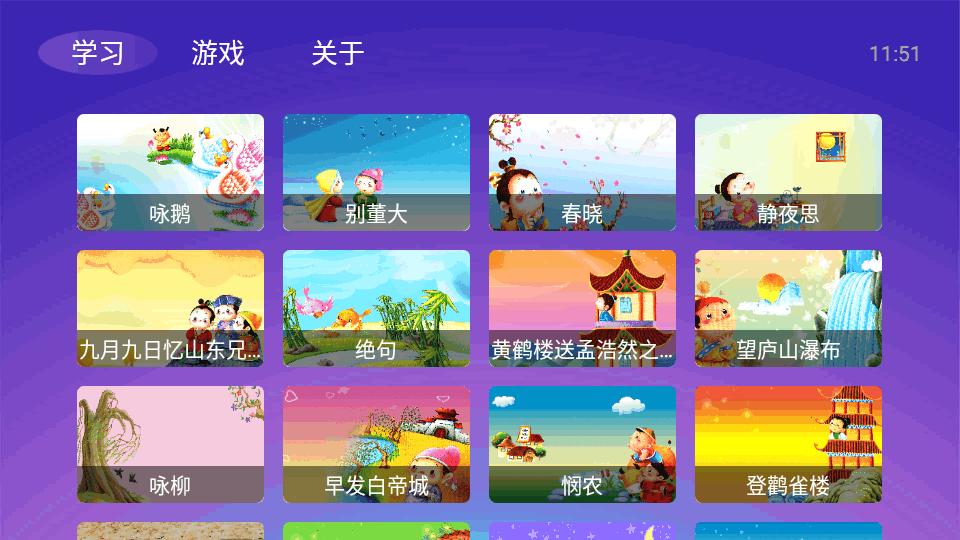The image size is (960, 540).
Task: Open the 咏柳 poem card
Action: pyautogui.click(x=170, y=444)
